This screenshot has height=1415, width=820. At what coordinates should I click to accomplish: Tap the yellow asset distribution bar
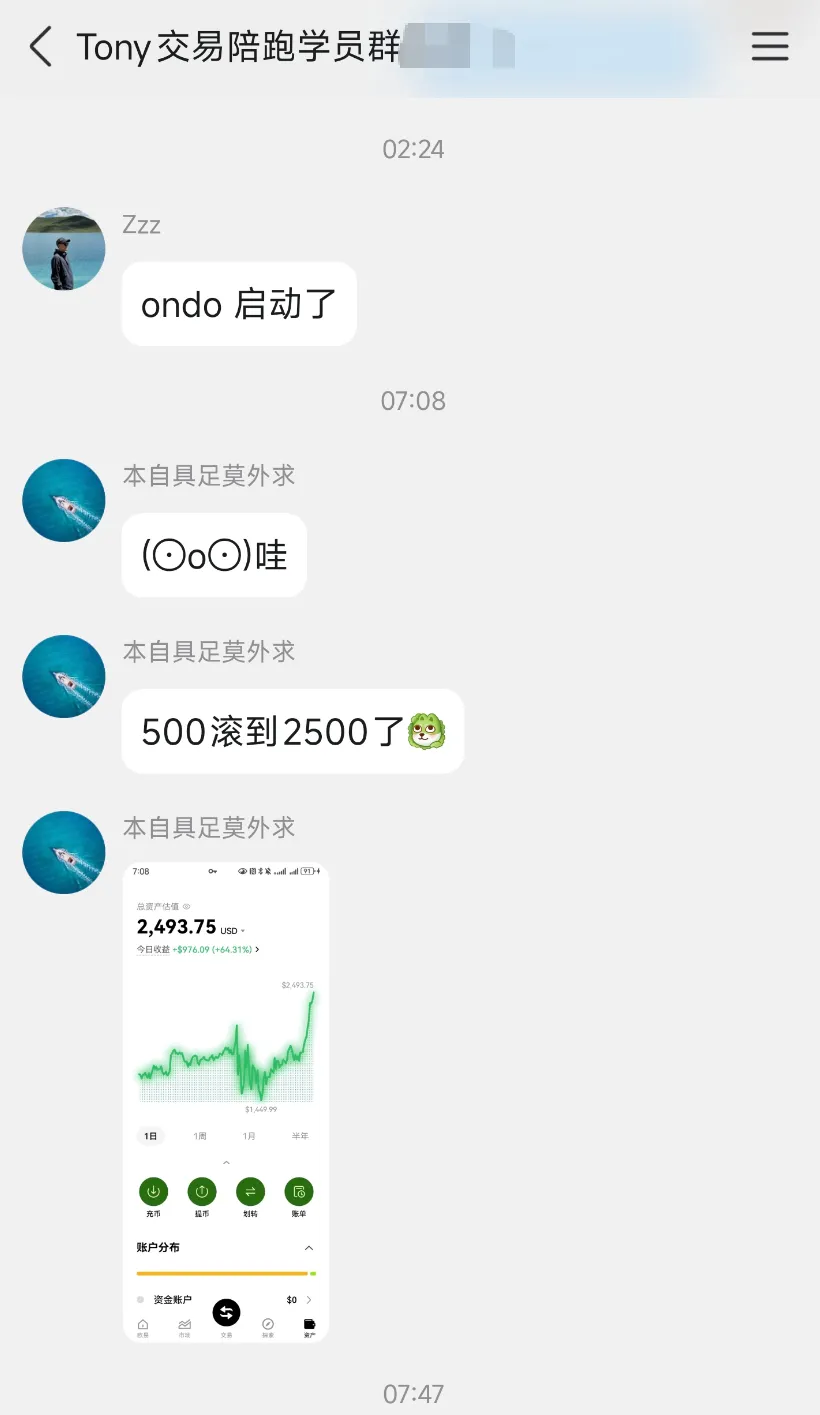point(222,1273)
